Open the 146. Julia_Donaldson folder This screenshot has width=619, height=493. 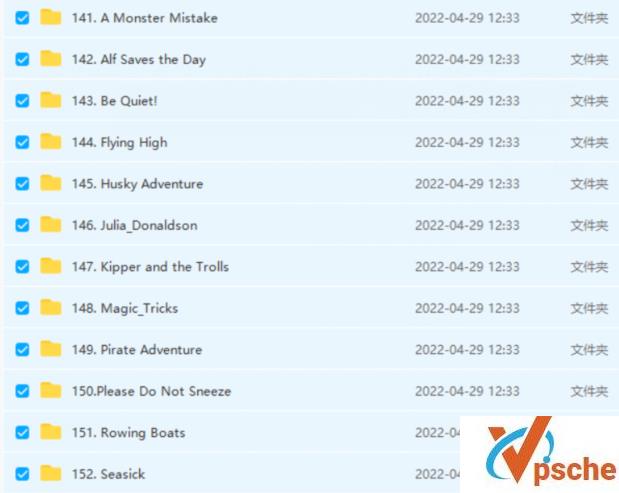click(148, 225)
